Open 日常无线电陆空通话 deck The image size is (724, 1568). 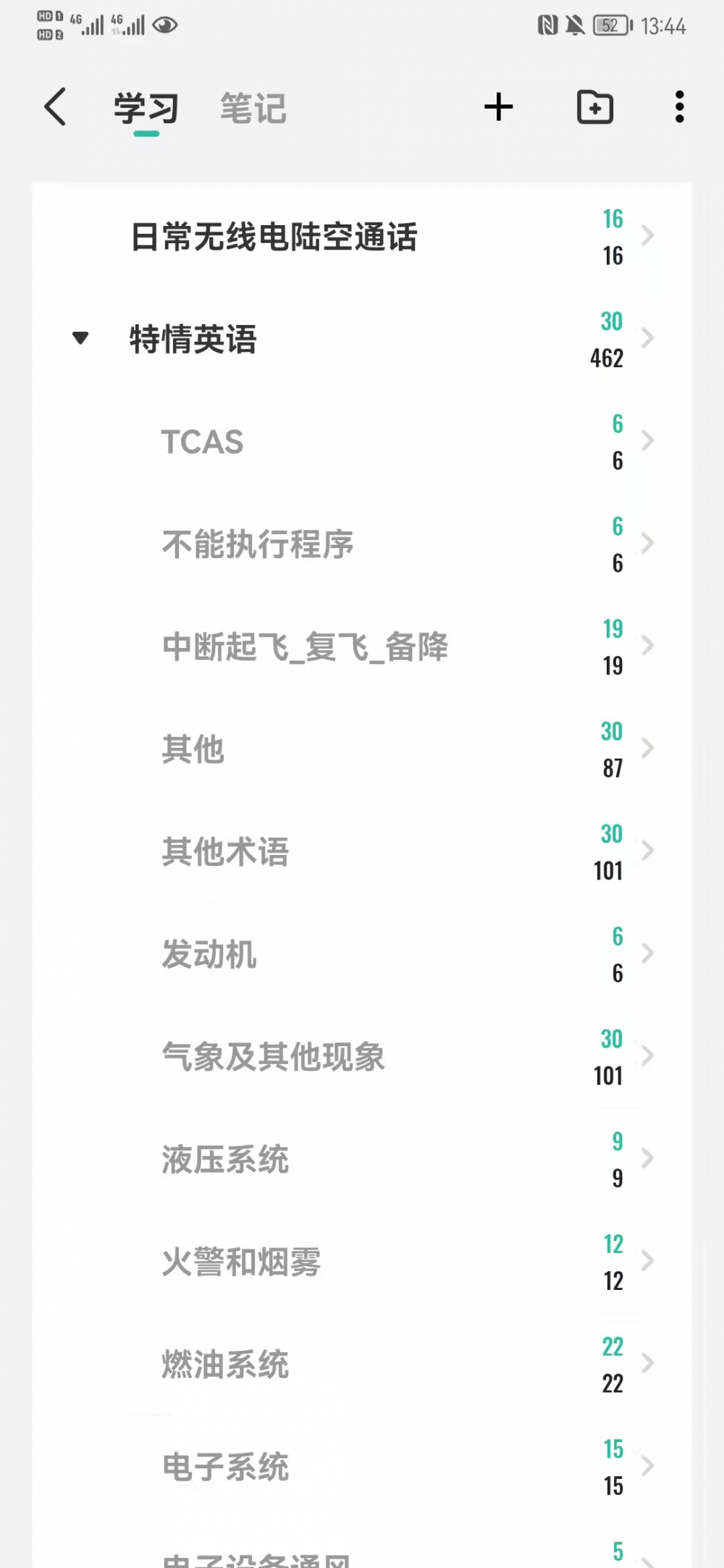pyautogui.click(x=274, y=237)
